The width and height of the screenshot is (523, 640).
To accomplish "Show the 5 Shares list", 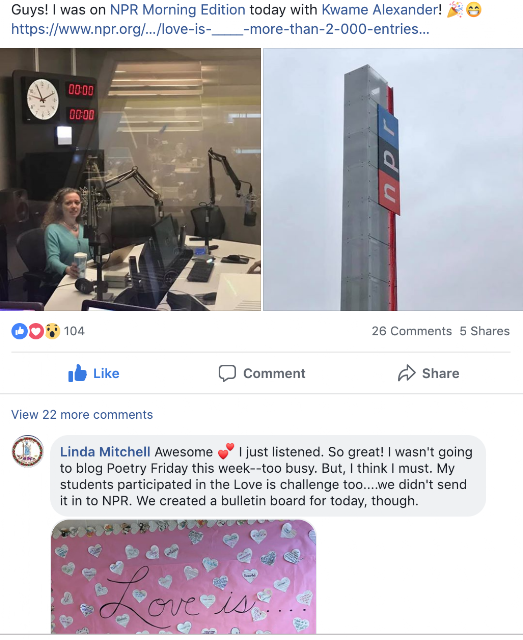I will (485, 331).
